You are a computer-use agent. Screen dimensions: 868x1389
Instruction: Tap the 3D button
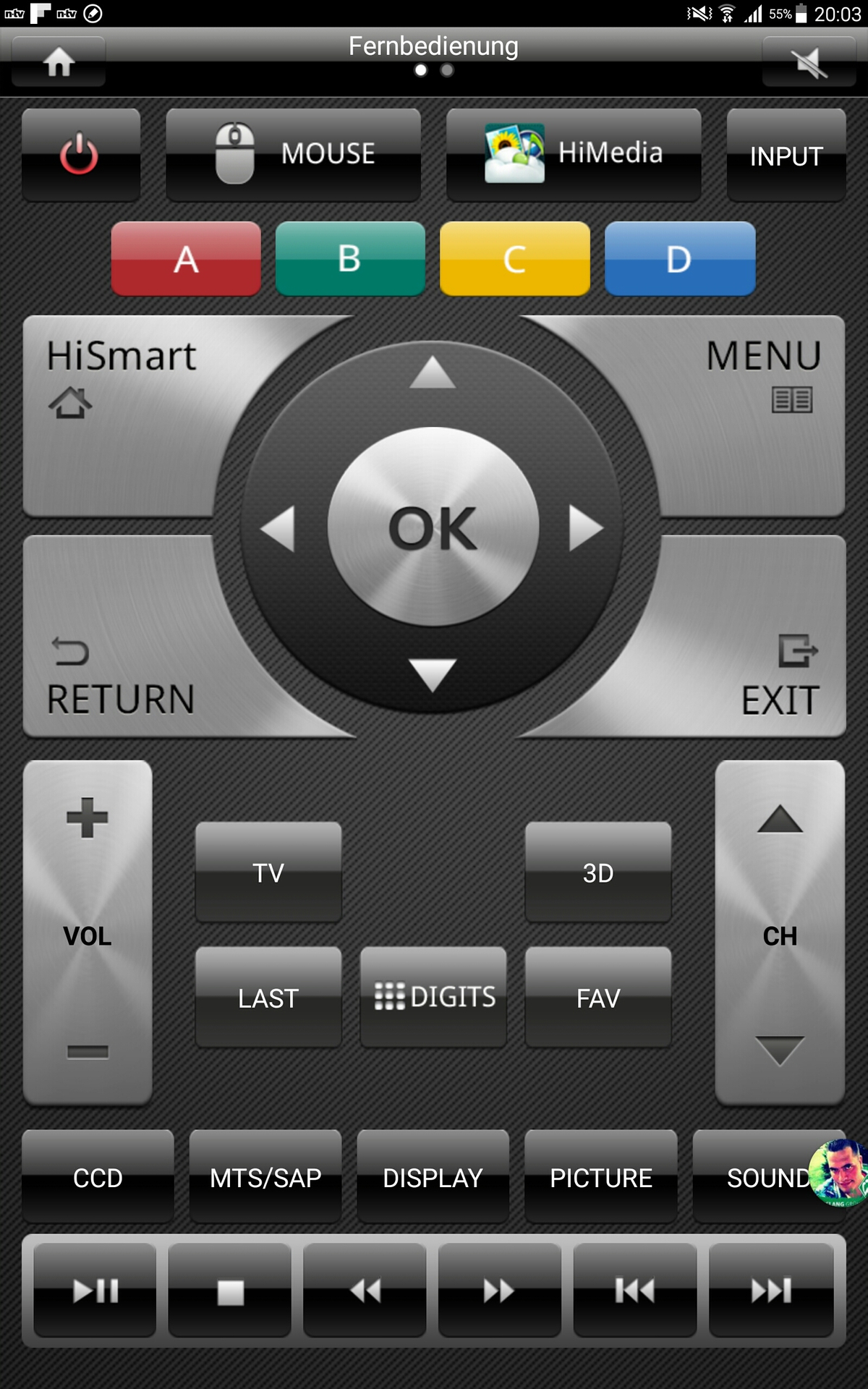598,872
